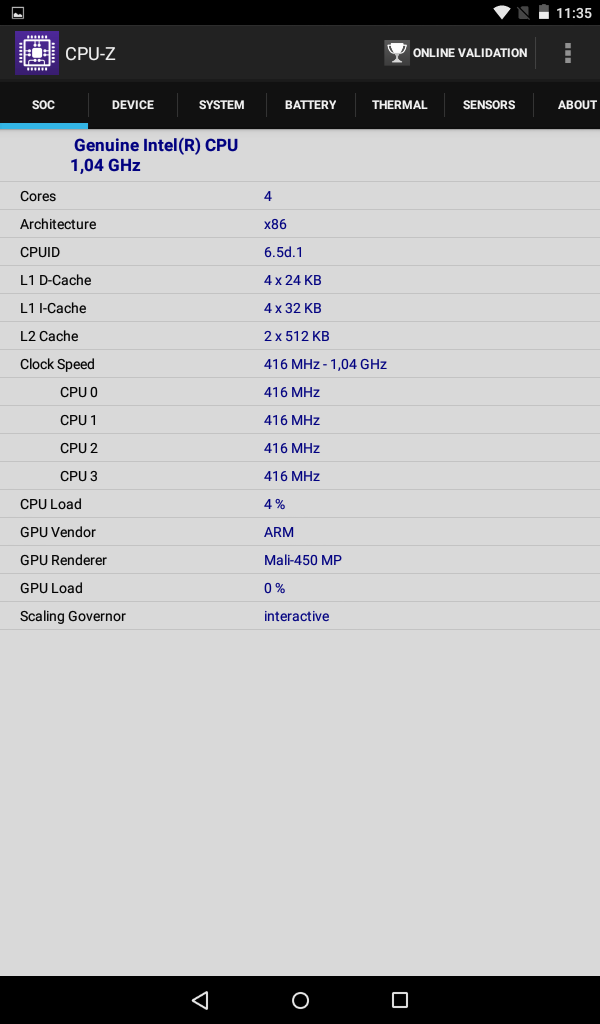Viewport: 600px width, 1024px height.
Task: Open the overflow menu
Action: [568, 53]
